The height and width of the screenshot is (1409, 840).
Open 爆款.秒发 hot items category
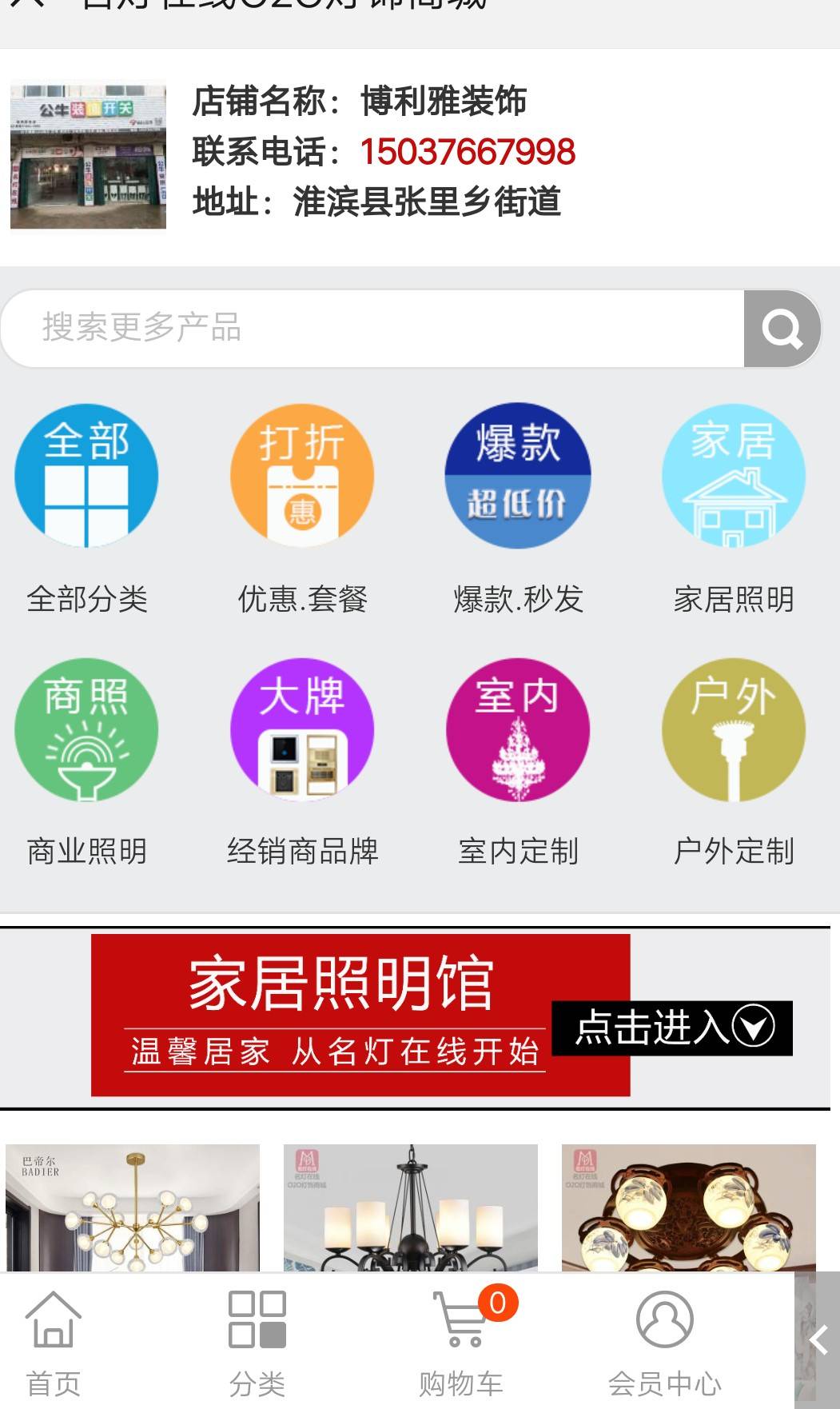click(x=518, y=509)
